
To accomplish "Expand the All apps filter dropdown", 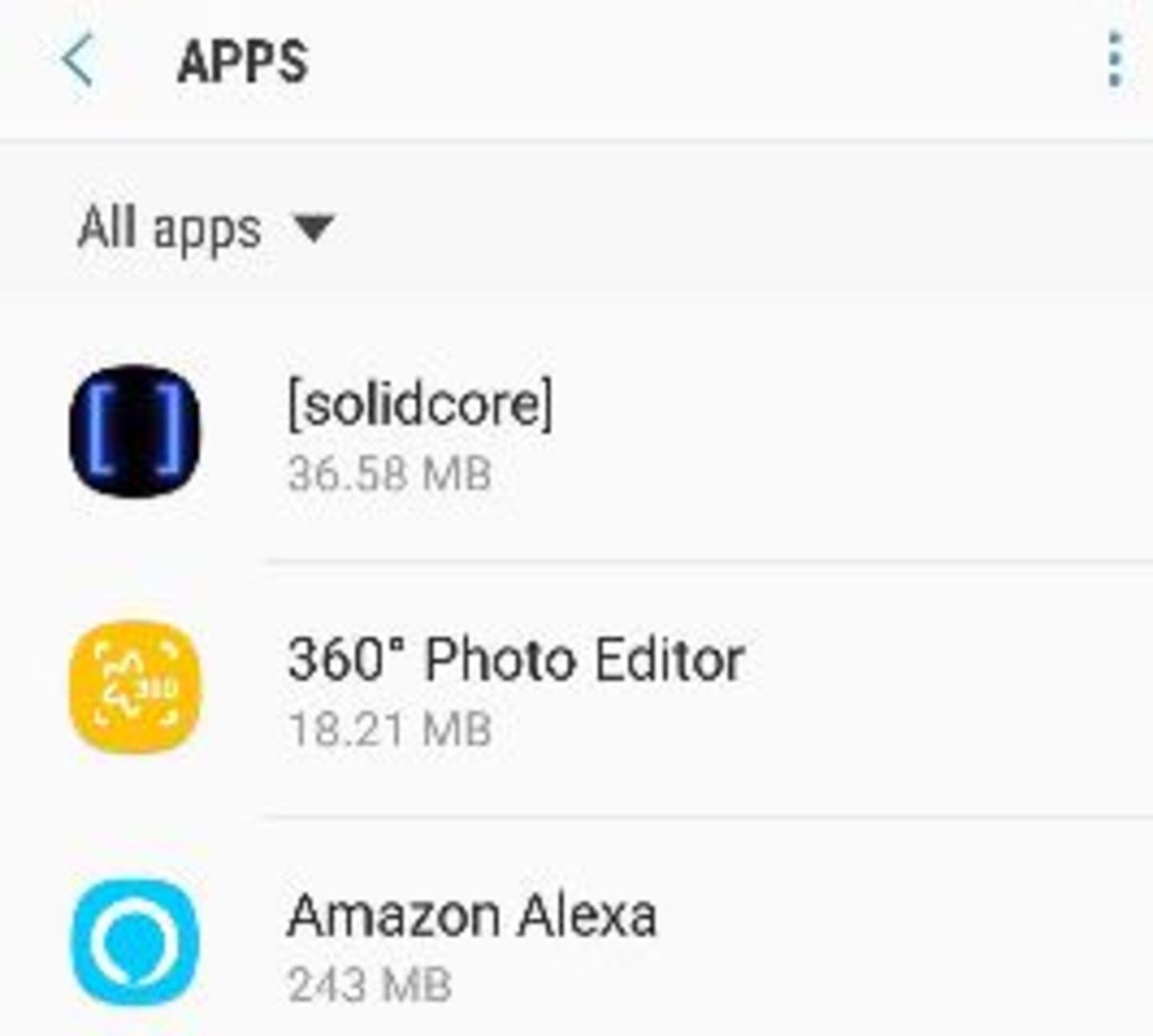I will click(205, 229).
